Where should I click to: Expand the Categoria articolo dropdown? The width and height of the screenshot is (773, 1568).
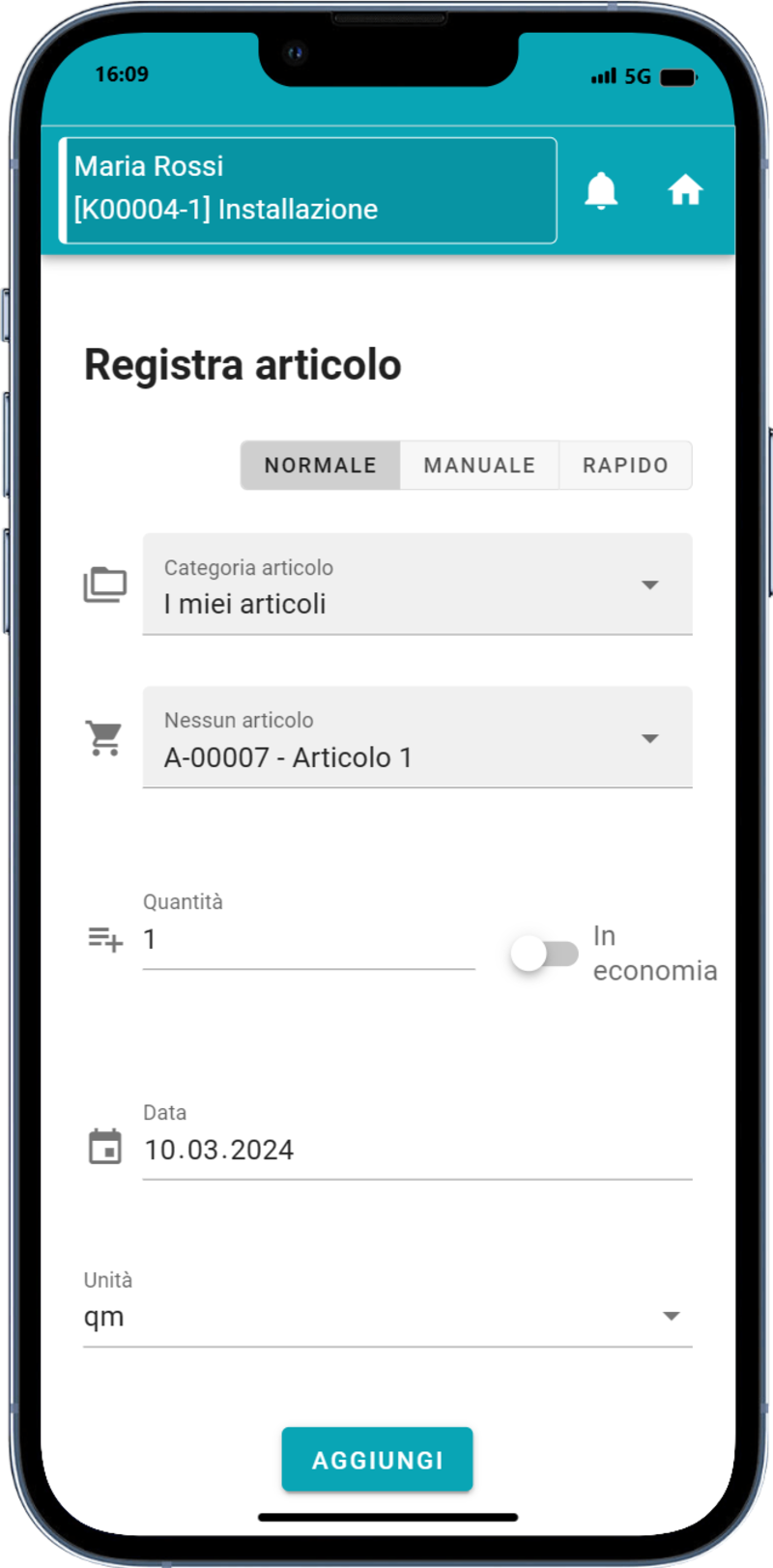(x=417, y=584)
